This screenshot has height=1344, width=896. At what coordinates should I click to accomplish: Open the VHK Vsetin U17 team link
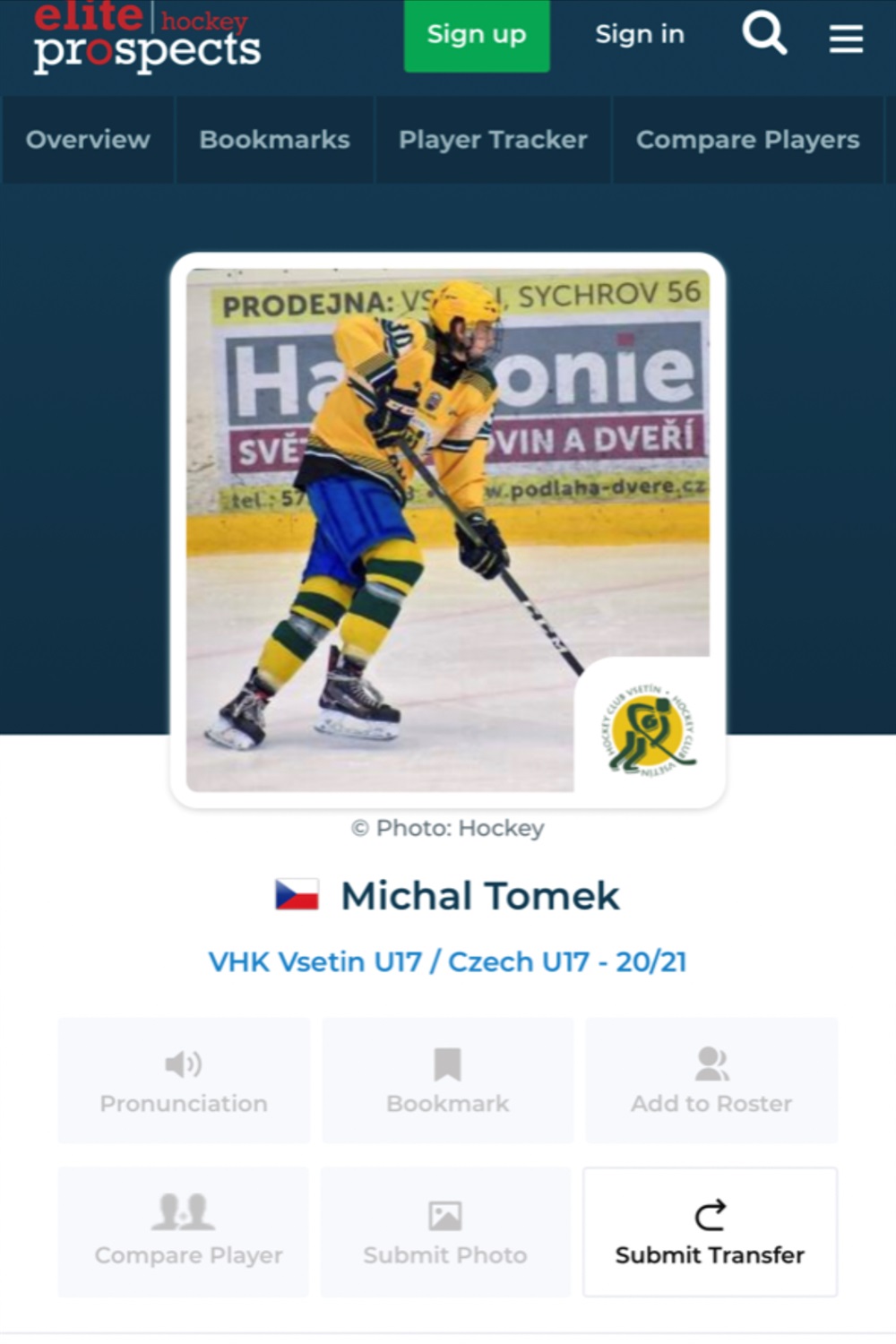pos(314,961)
